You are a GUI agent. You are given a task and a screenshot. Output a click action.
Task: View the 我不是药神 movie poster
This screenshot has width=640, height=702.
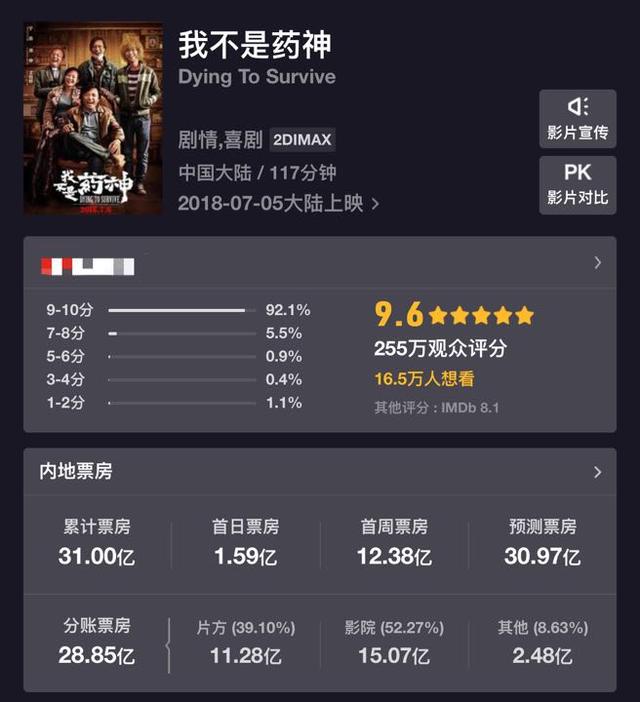point(93,118)
